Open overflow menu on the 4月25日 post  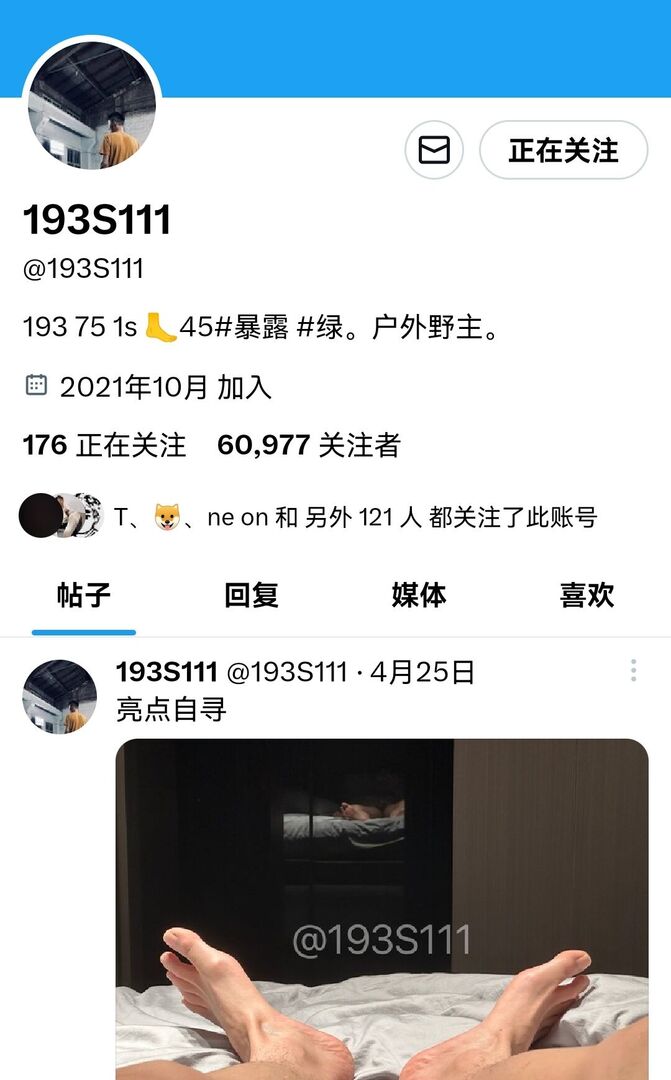633,671
